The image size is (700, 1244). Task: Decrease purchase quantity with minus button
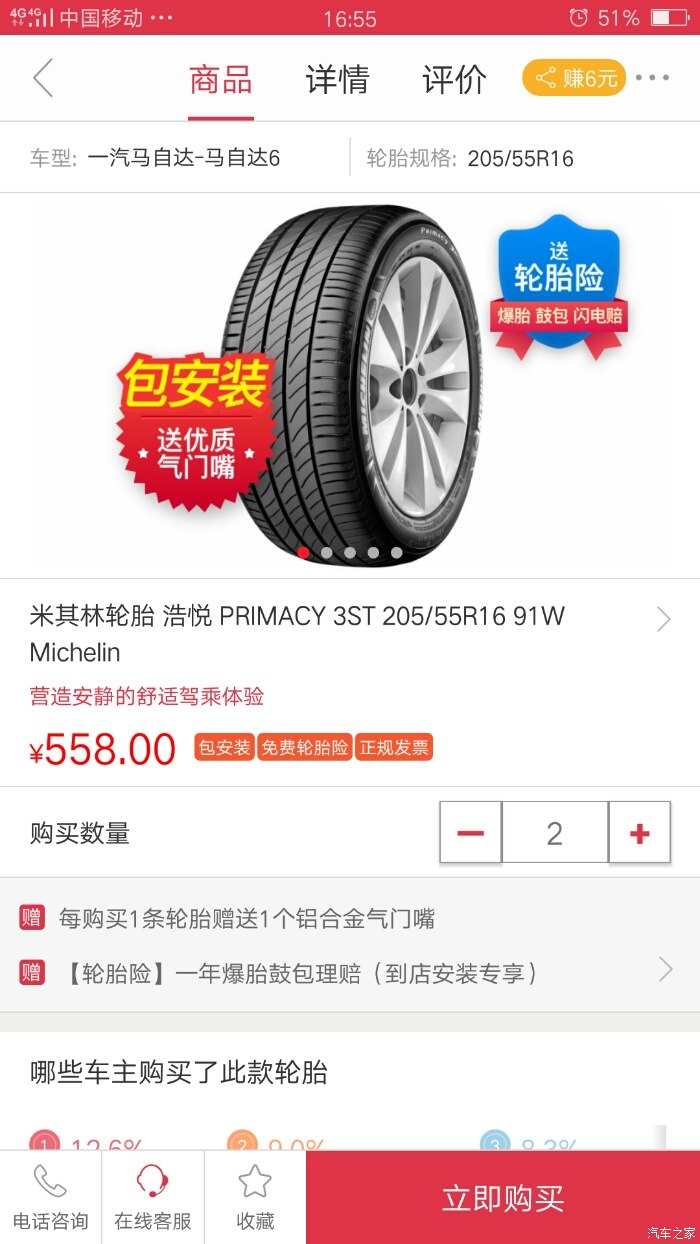(x=470, y=832)
